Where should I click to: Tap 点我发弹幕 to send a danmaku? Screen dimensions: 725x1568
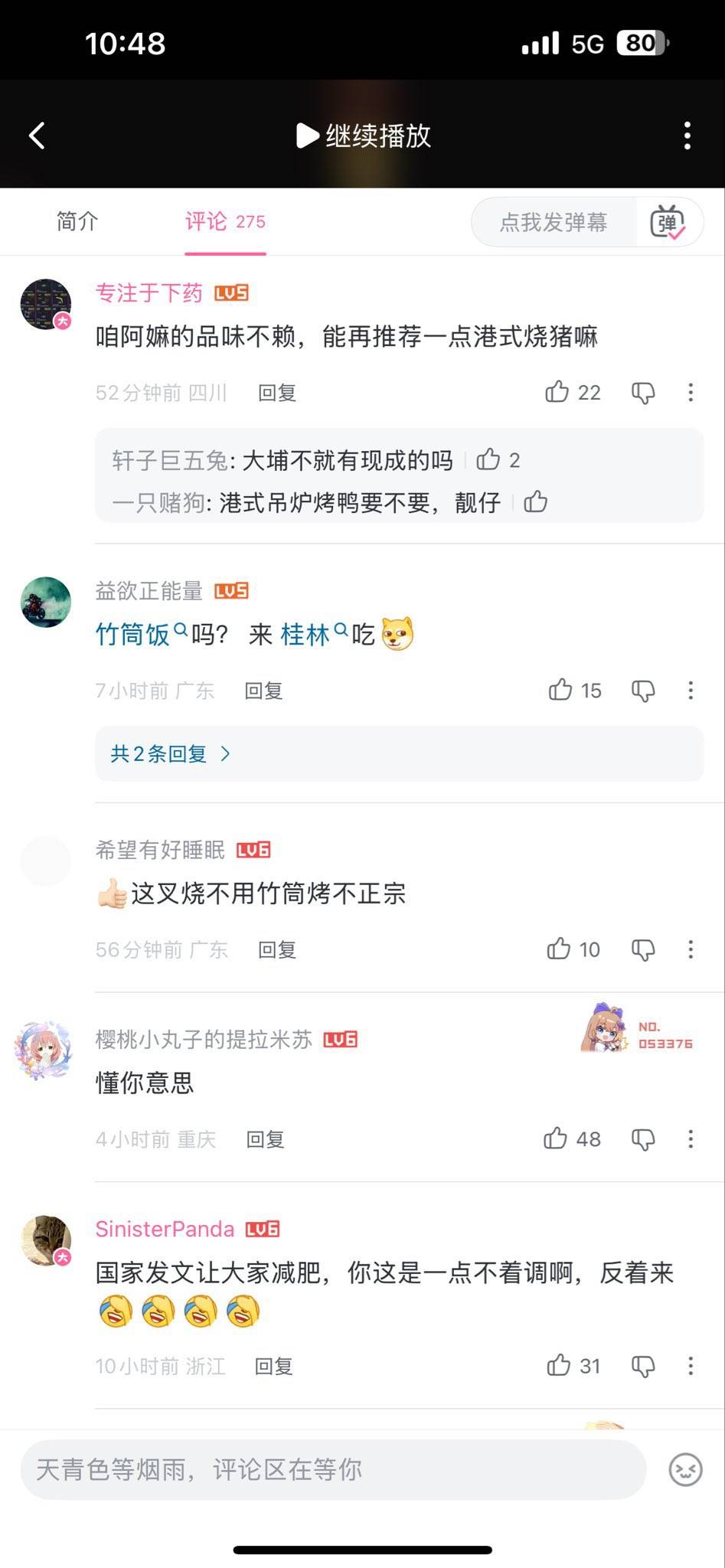point(553,222)
